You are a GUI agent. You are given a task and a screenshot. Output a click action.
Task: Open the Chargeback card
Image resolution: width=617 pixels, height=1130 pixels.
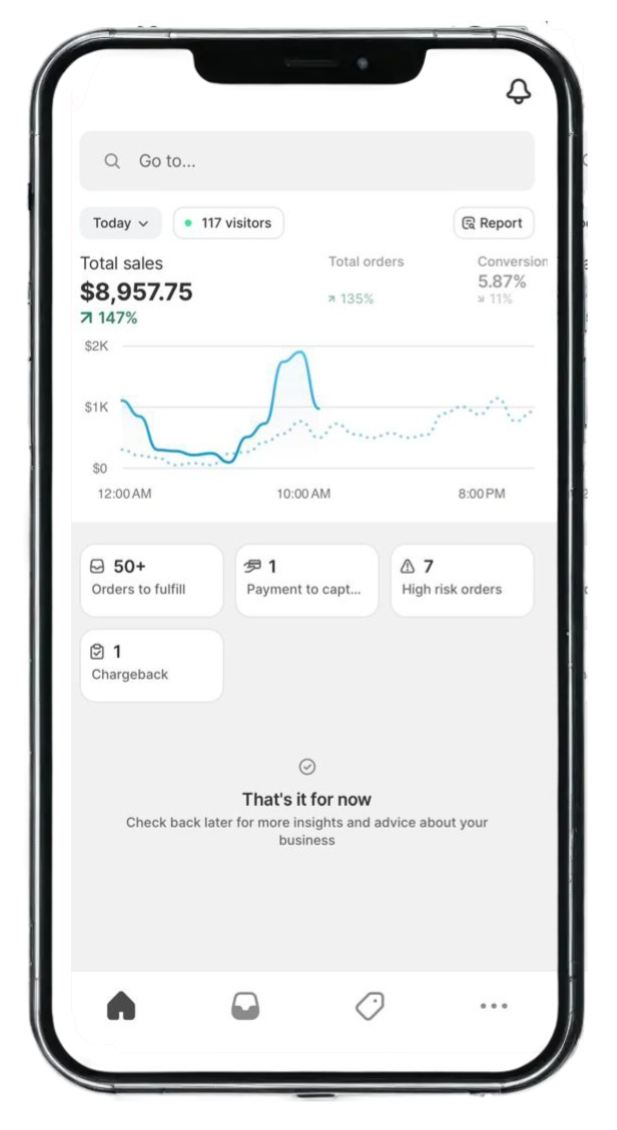point(151,664)
